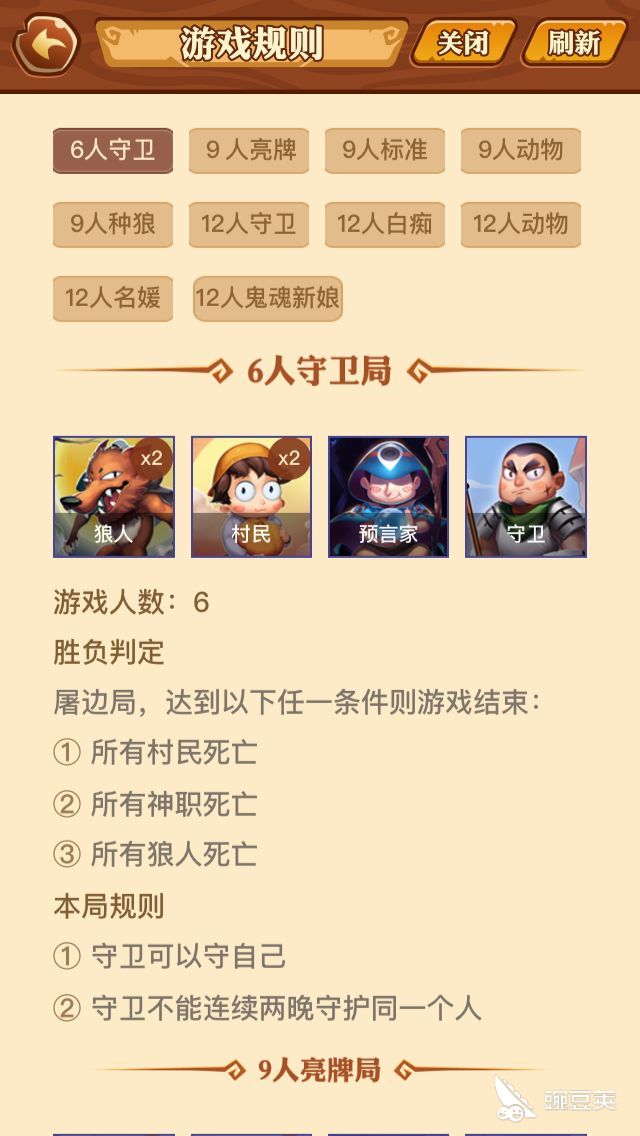View the 12人鬼魂新娘 rules
The height and width of the screenshot is (1136, 640).
[x=268, y=298]
